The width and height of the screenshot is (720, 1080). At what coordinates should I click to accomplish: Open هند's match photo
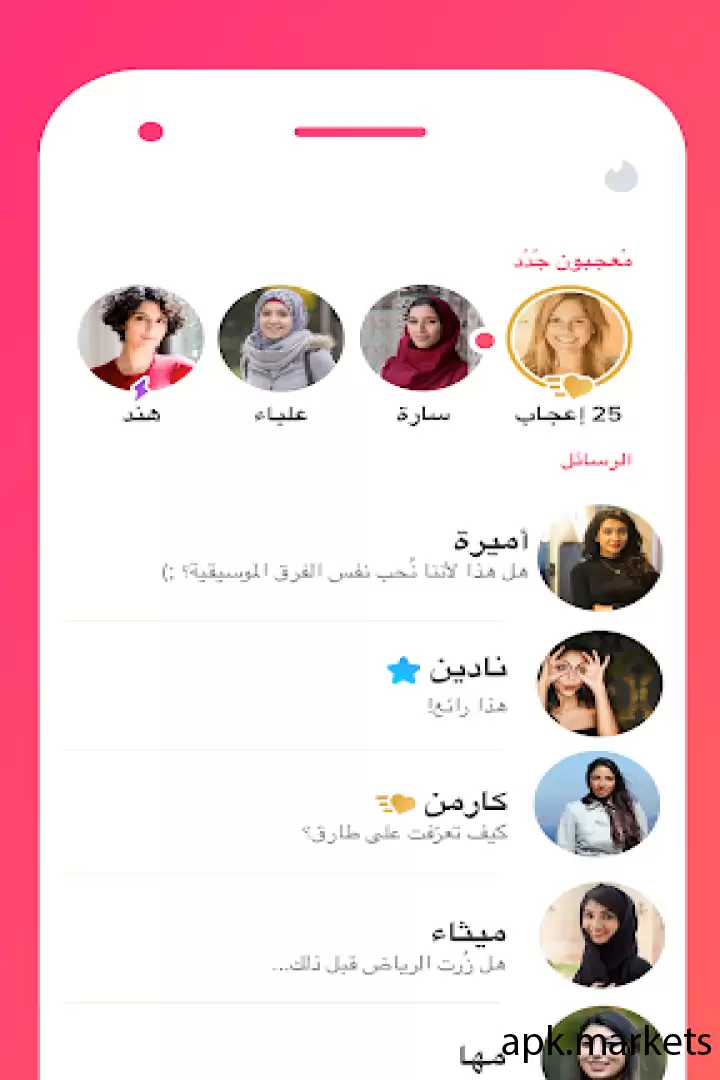tap(140, 338)
